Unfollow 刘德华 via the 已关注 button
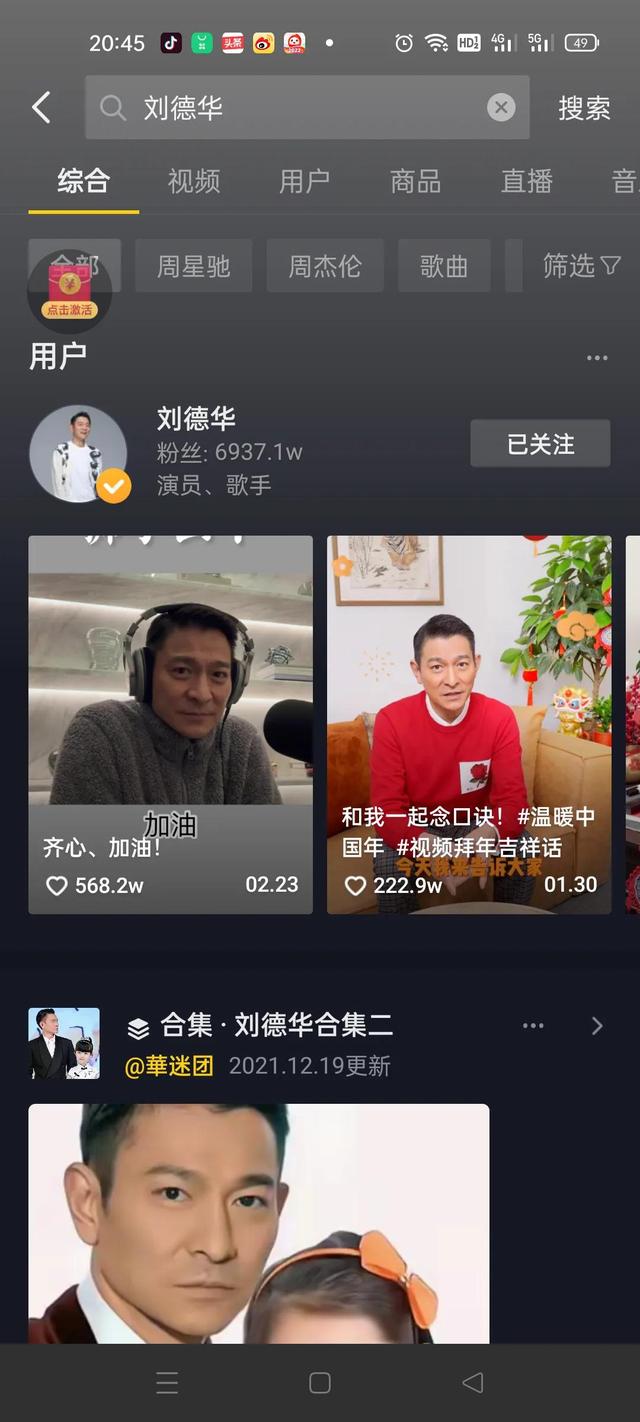 point(540,444)
